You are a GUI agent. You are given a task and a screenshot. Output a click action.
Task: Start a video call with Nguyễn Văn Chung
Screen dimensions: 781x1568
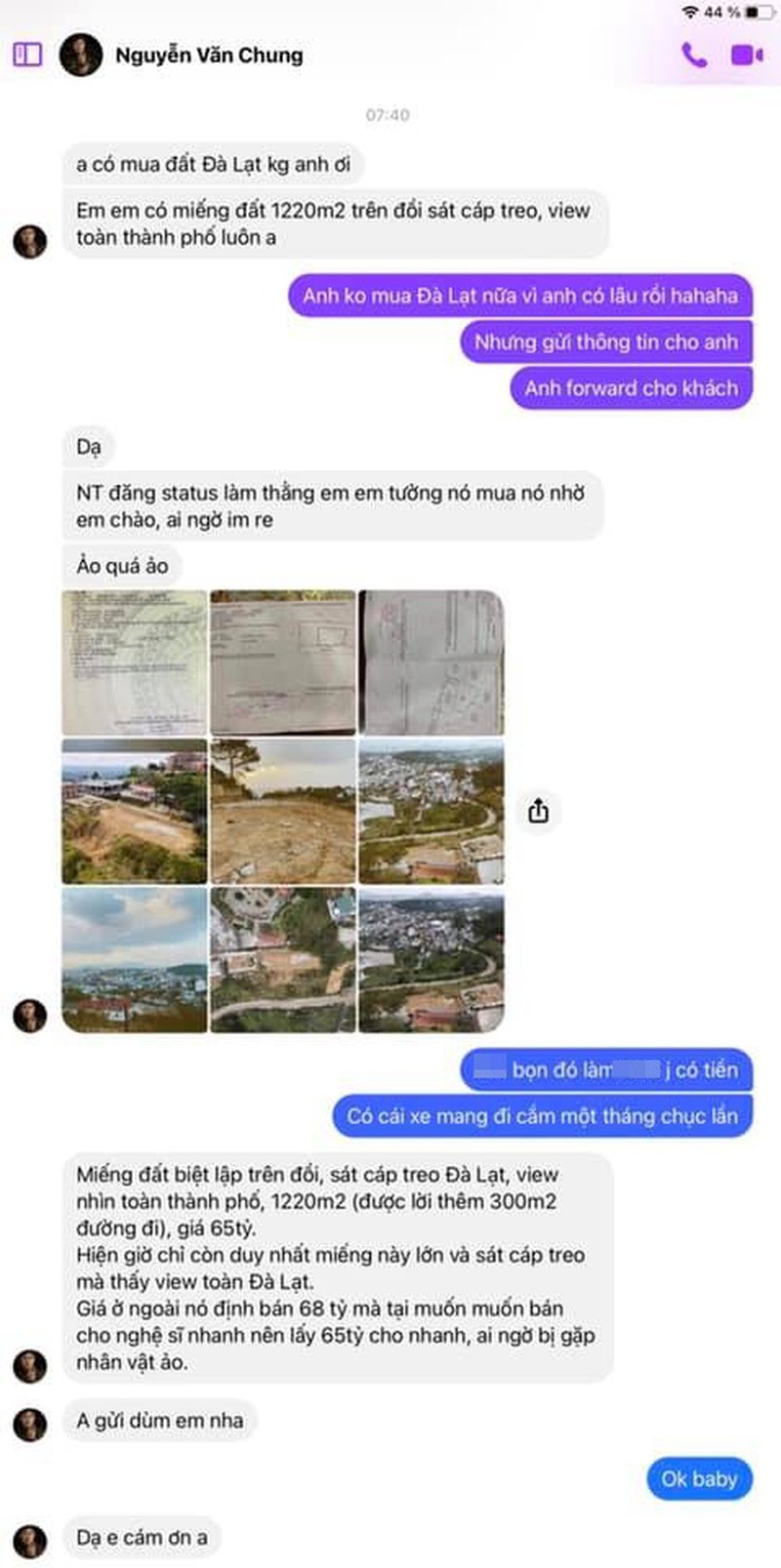pos(747,55)
